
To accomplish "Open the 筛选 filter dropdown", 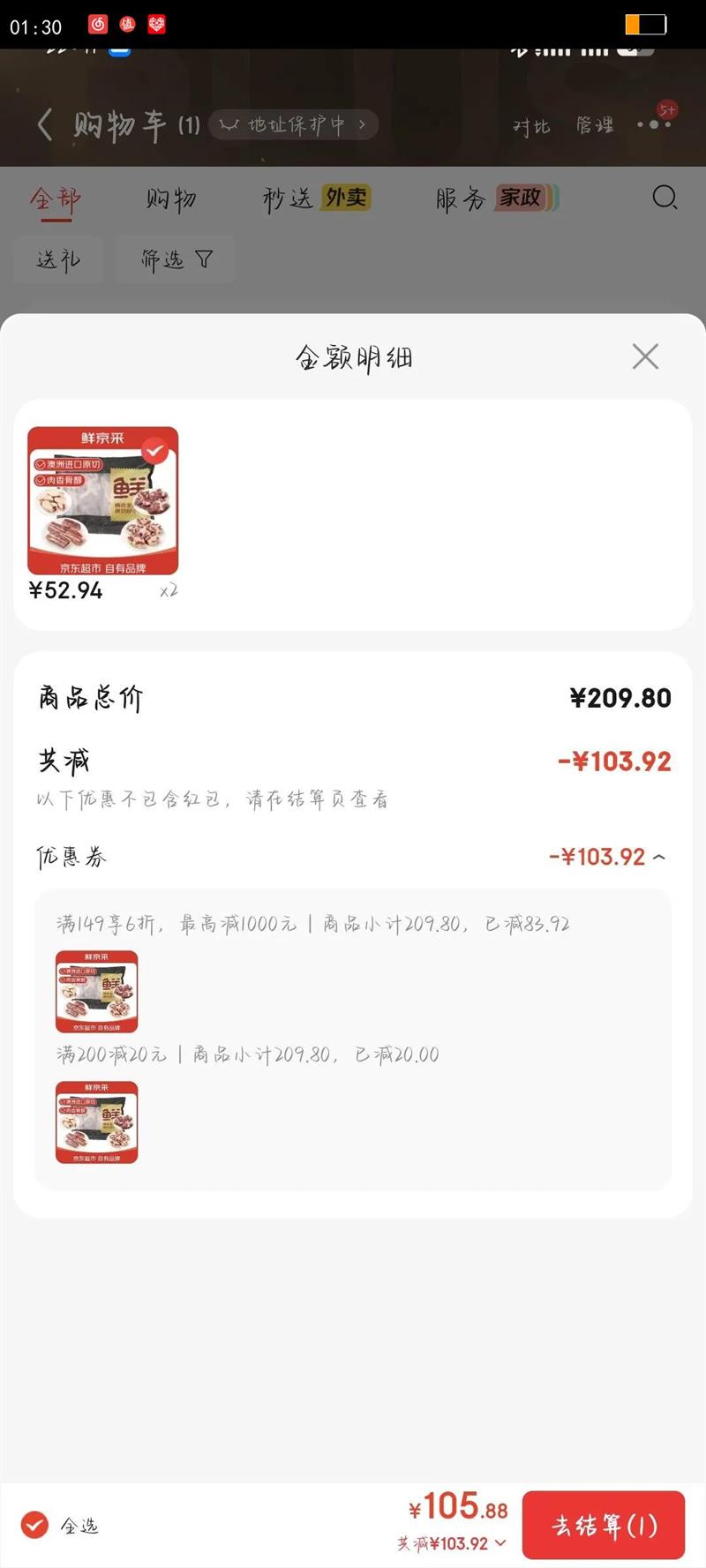I will 174,259.
